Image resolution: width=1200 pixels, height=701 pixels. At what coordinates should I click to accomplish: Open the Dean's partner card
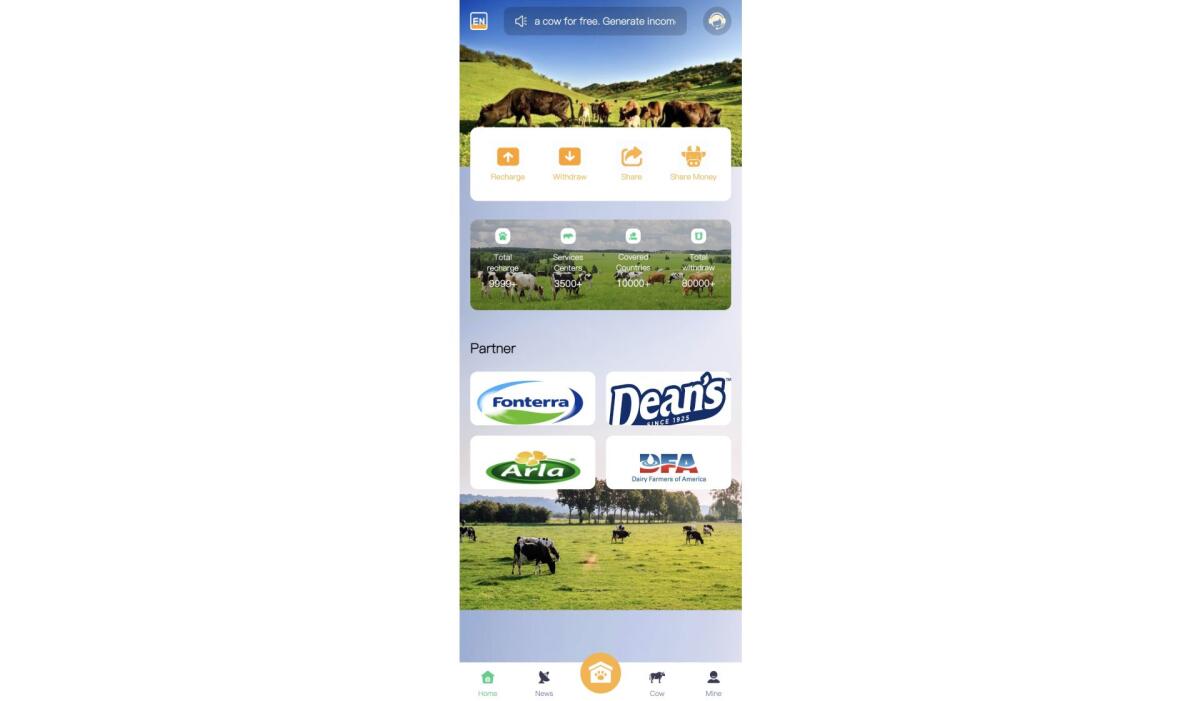point(668,399)
